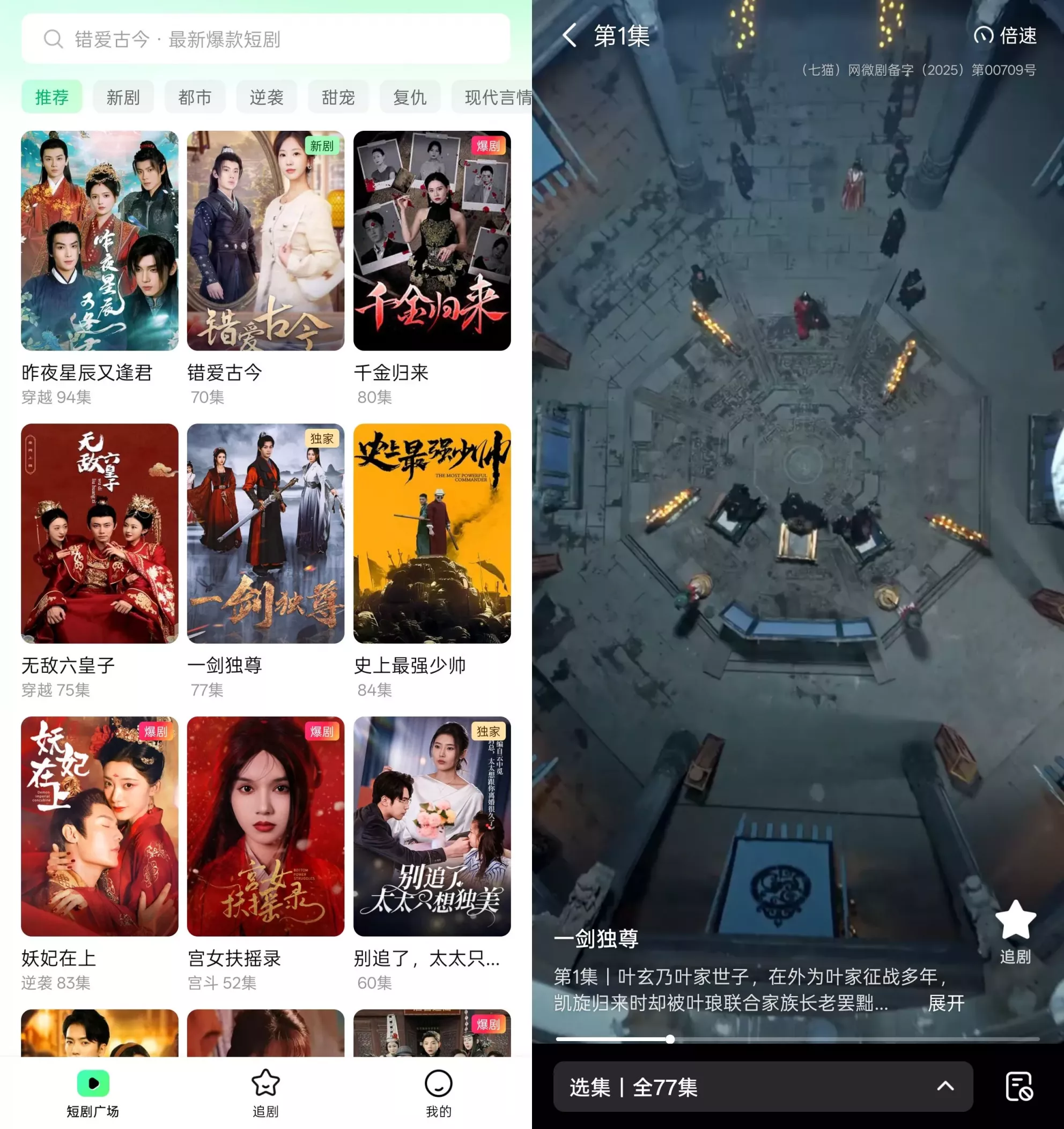Open the search box for 错爱古今
1064x1129 pixels.
point(265,39)
